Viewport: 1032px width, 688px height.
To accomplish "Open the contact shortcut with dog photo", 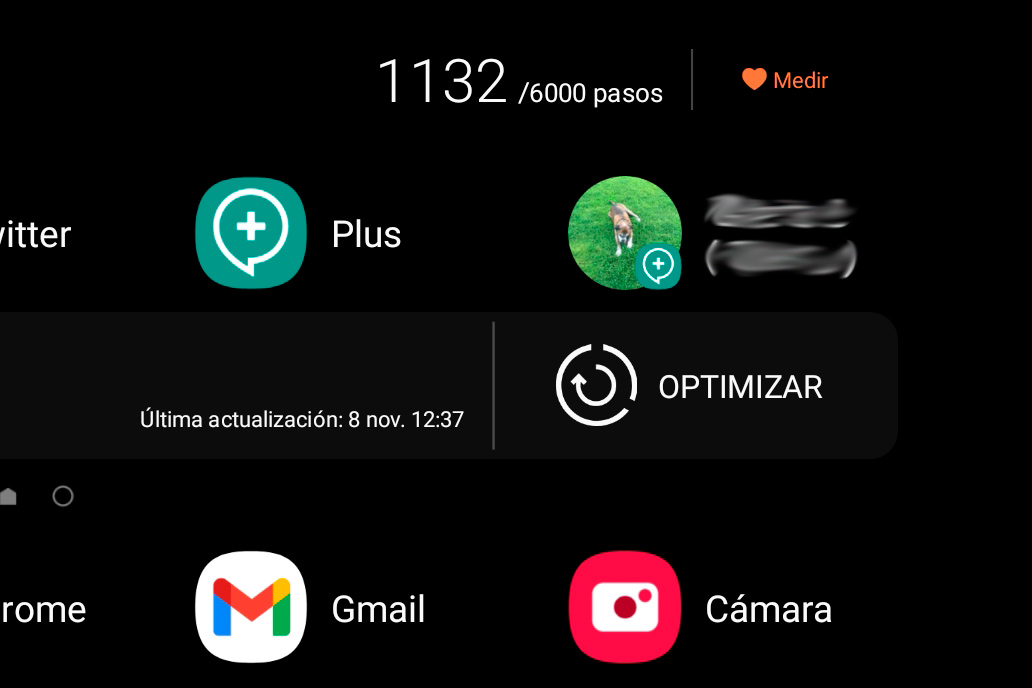I will coord(625,234).
